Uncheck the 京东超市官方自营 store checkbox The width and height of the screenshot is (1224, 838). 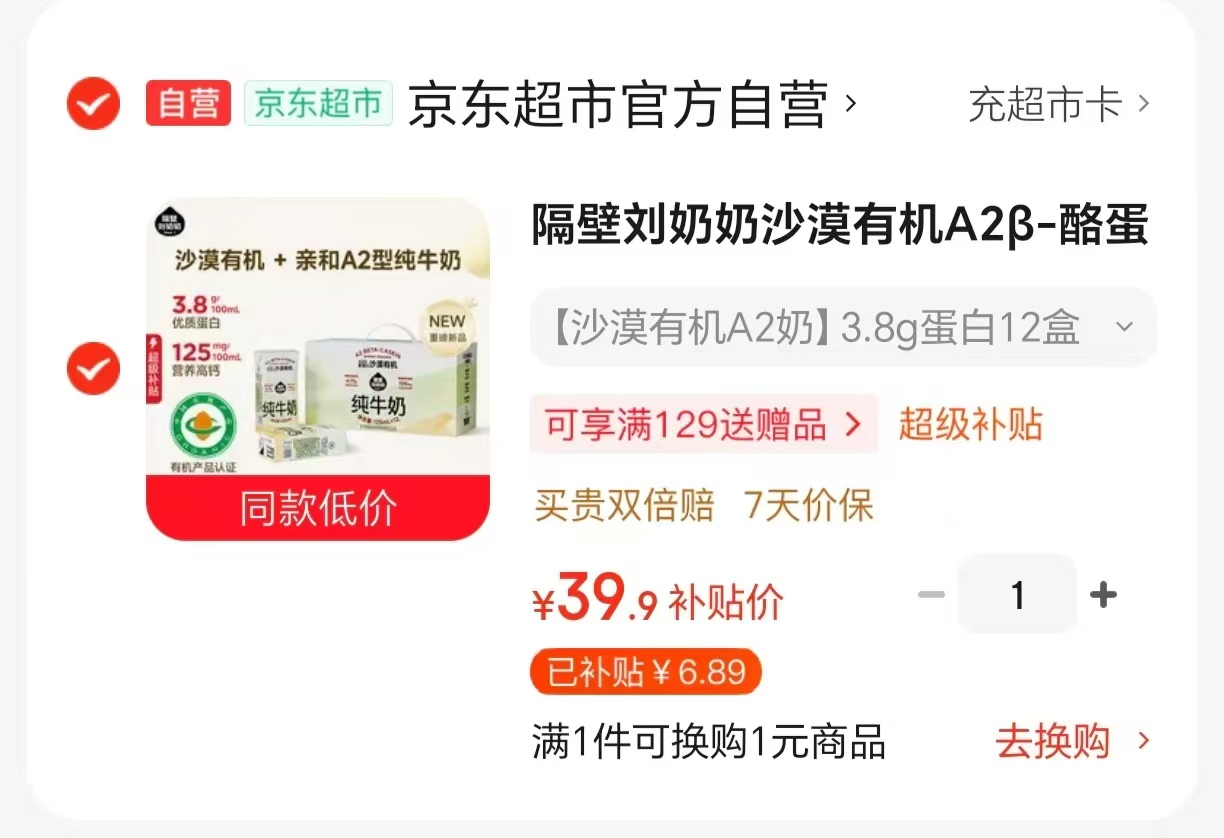pyautogui.click(x=93, y=103)
